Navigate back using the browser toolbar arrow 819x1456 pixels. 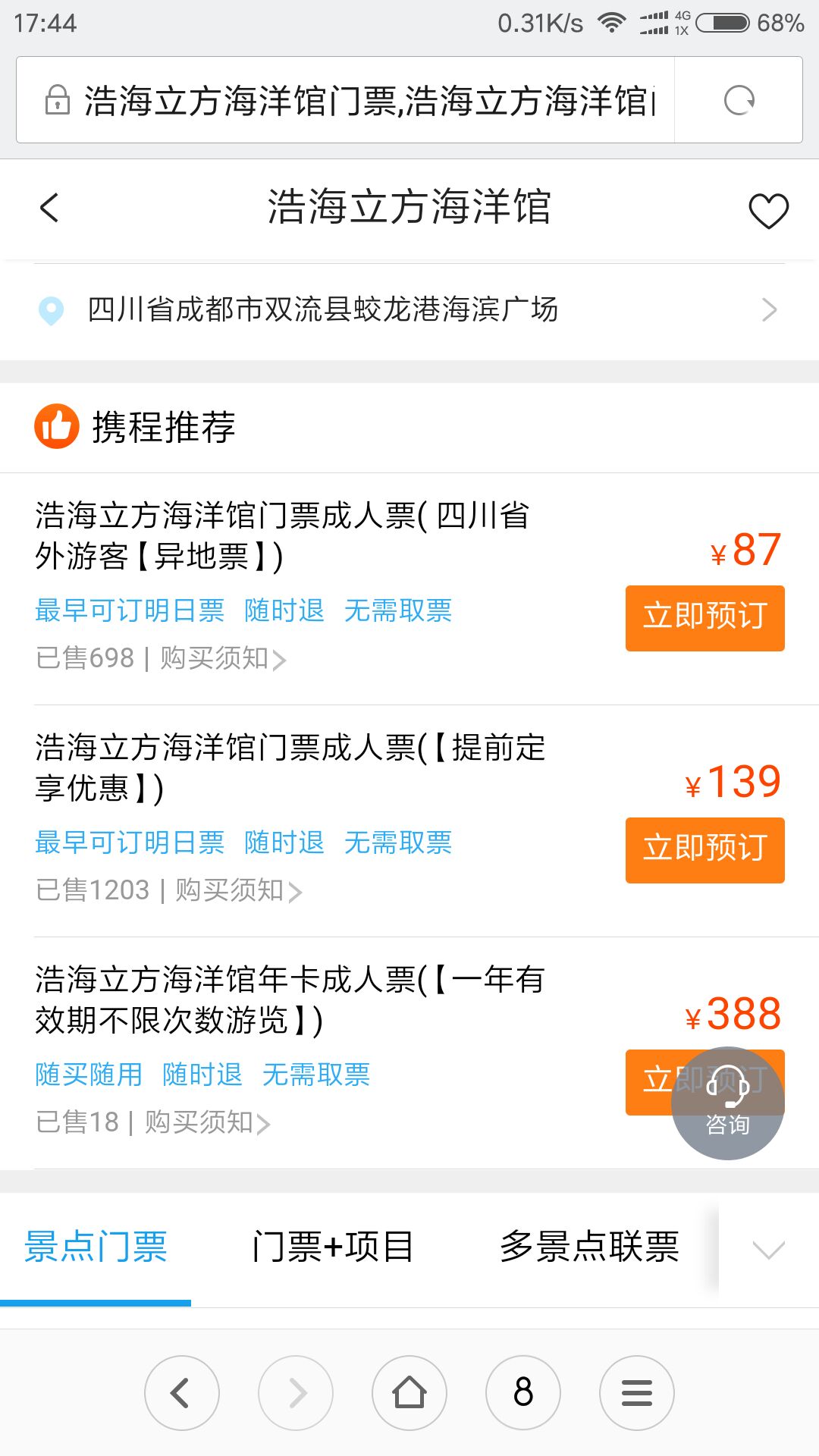[182, 1392]
